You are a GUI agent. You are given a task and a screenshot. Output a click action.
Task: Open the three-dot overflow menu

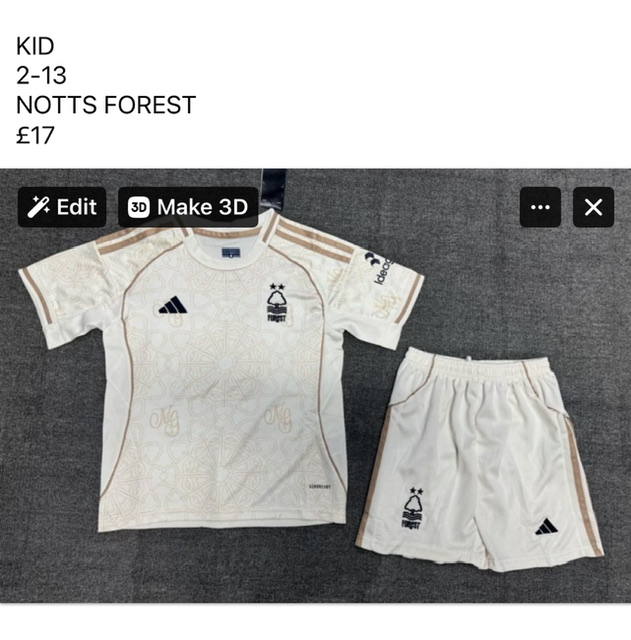point(540,207)
